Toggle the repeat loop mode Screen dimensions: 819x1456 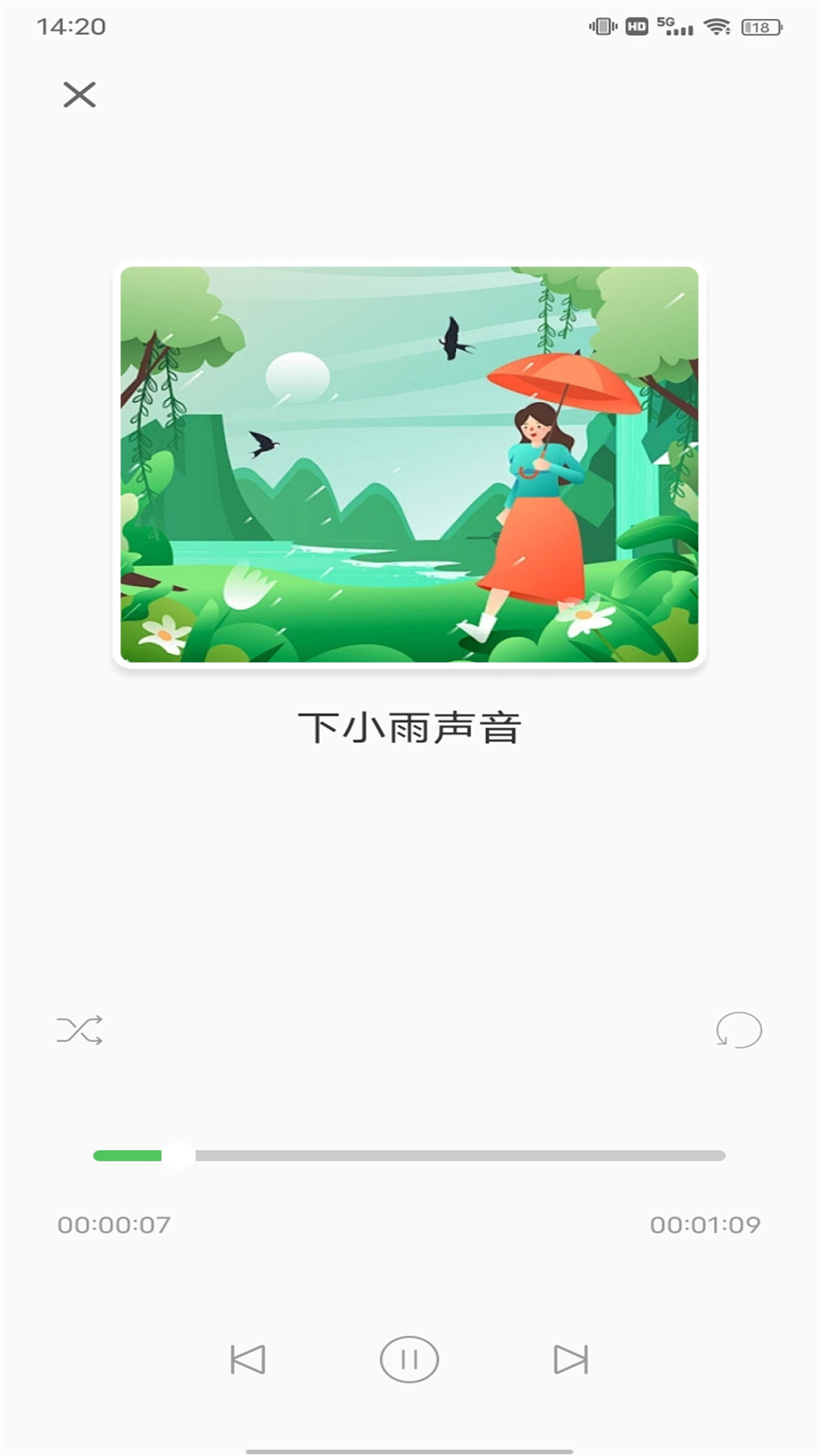[x=739, y=1031]
